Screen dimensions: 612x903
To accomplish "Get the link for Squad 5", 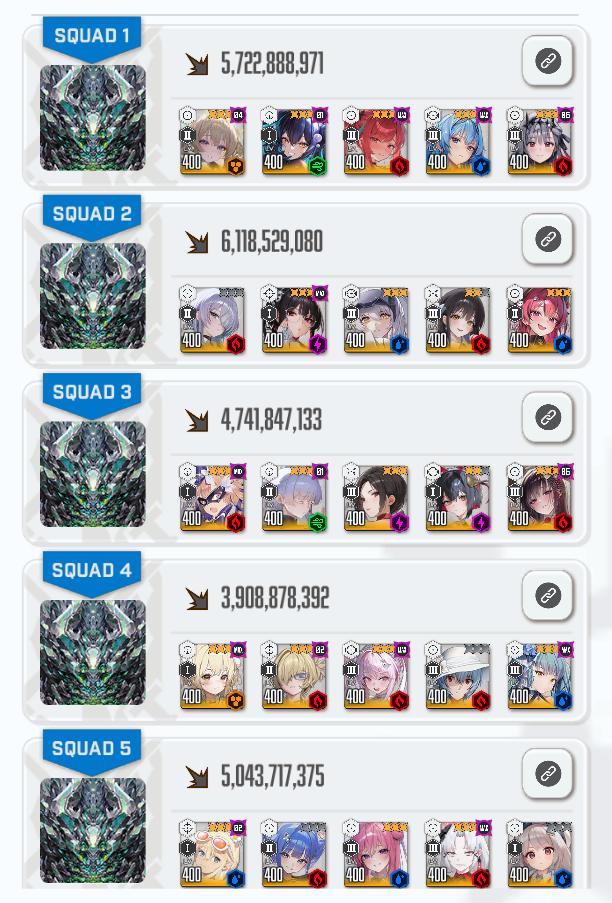I will tap(547, 774).
